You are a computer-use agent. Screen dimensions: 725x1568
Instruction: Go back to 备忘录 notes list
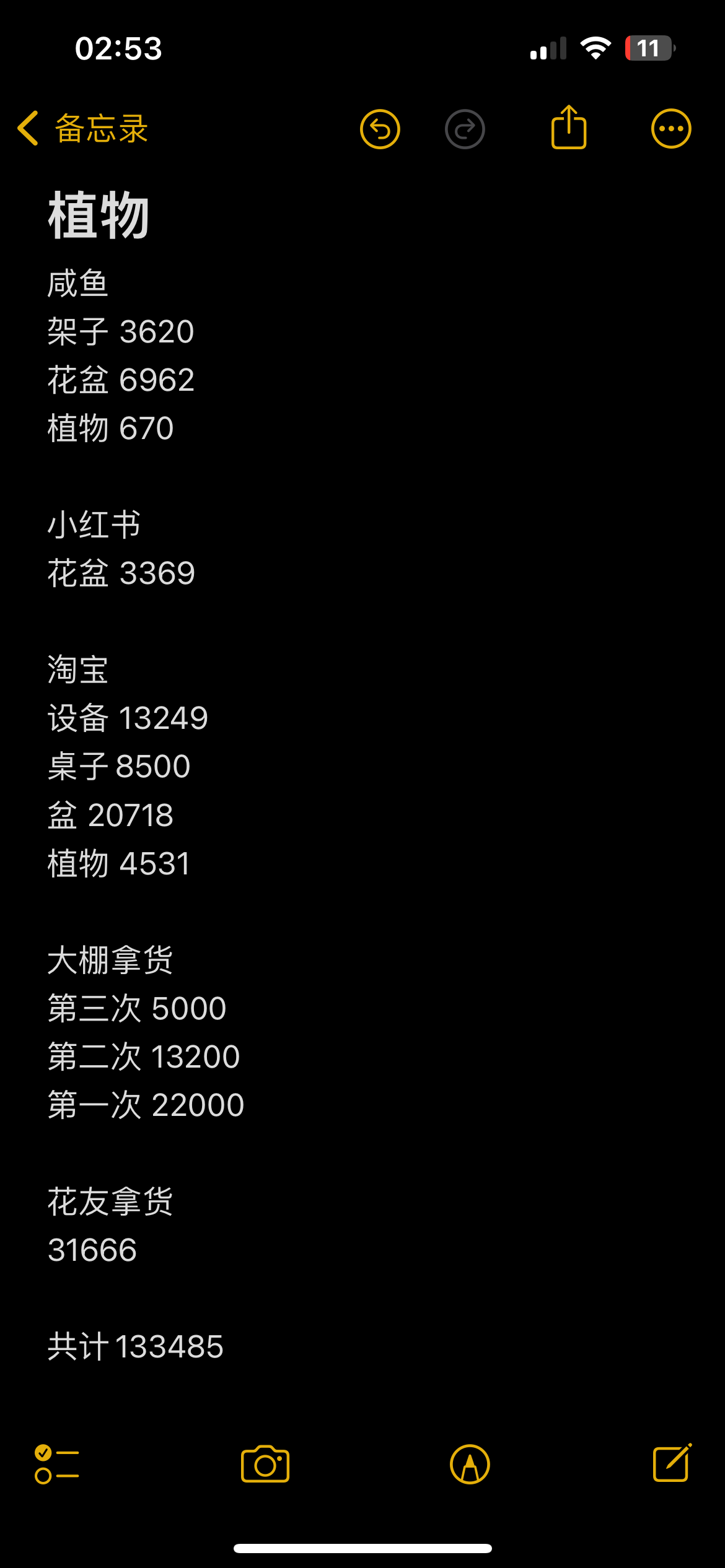(82, 129)
